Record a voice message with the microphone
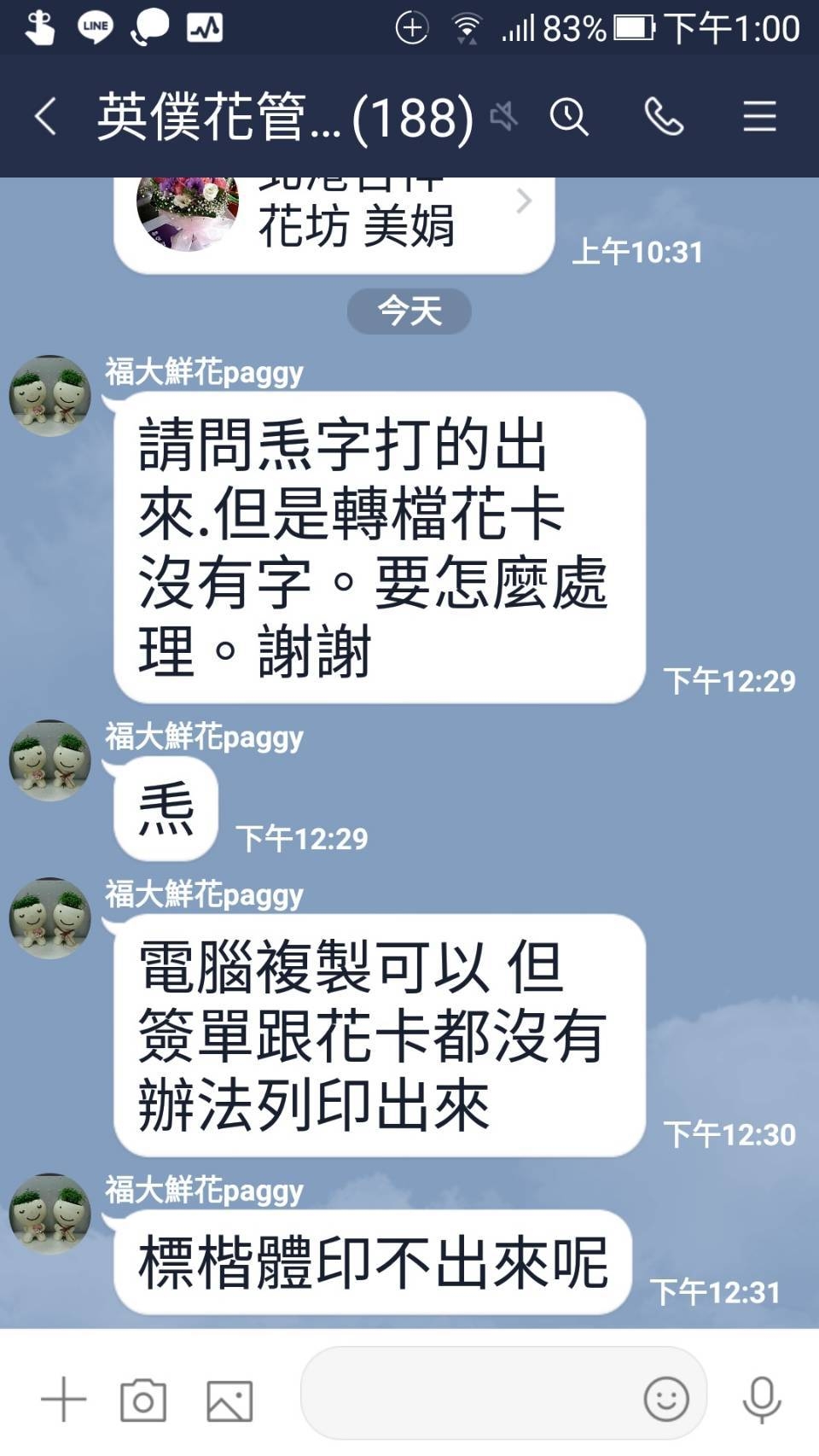The width and height of the screenshot is (819, 1456). [762, 1400]
